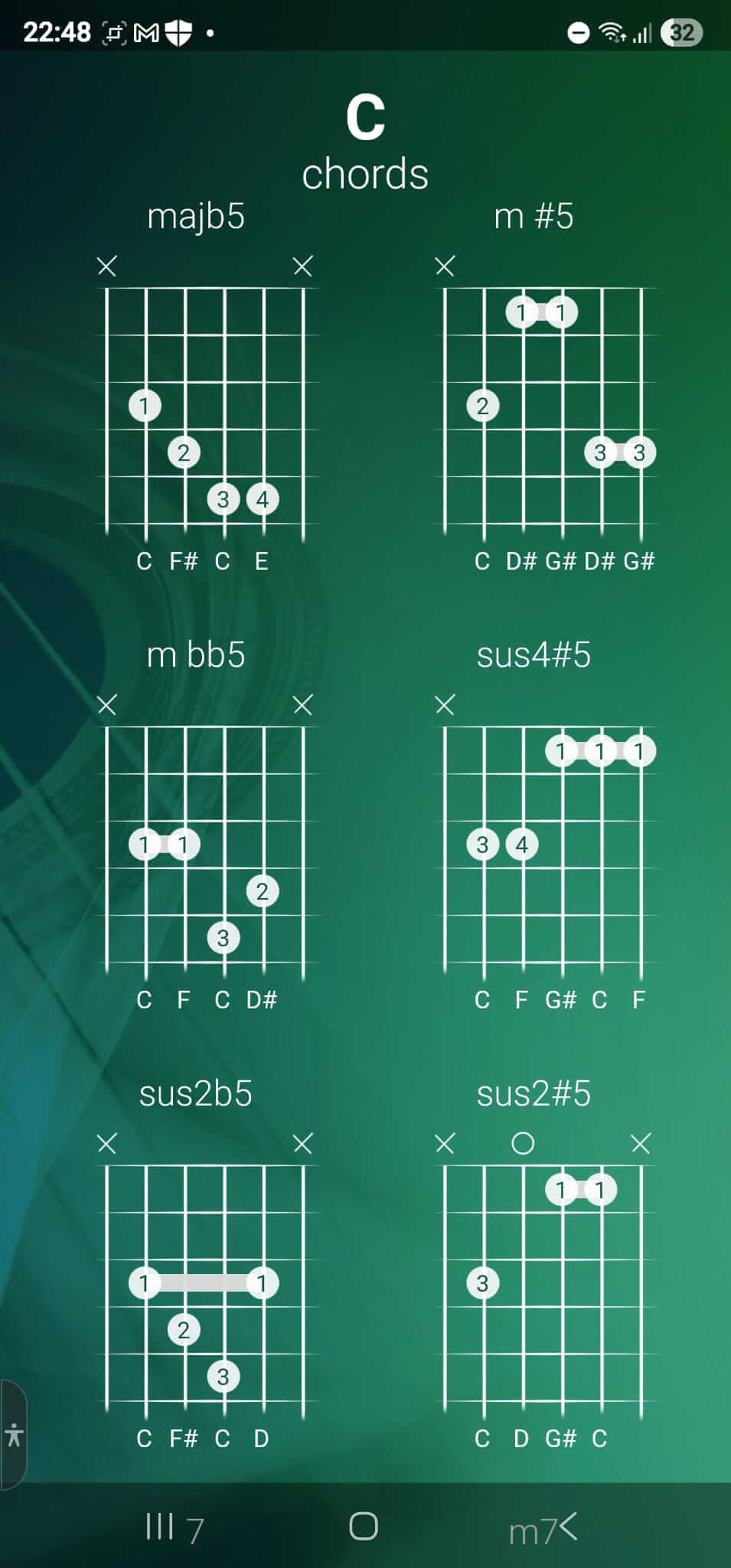Switch to the m7 chords page

531,1533
